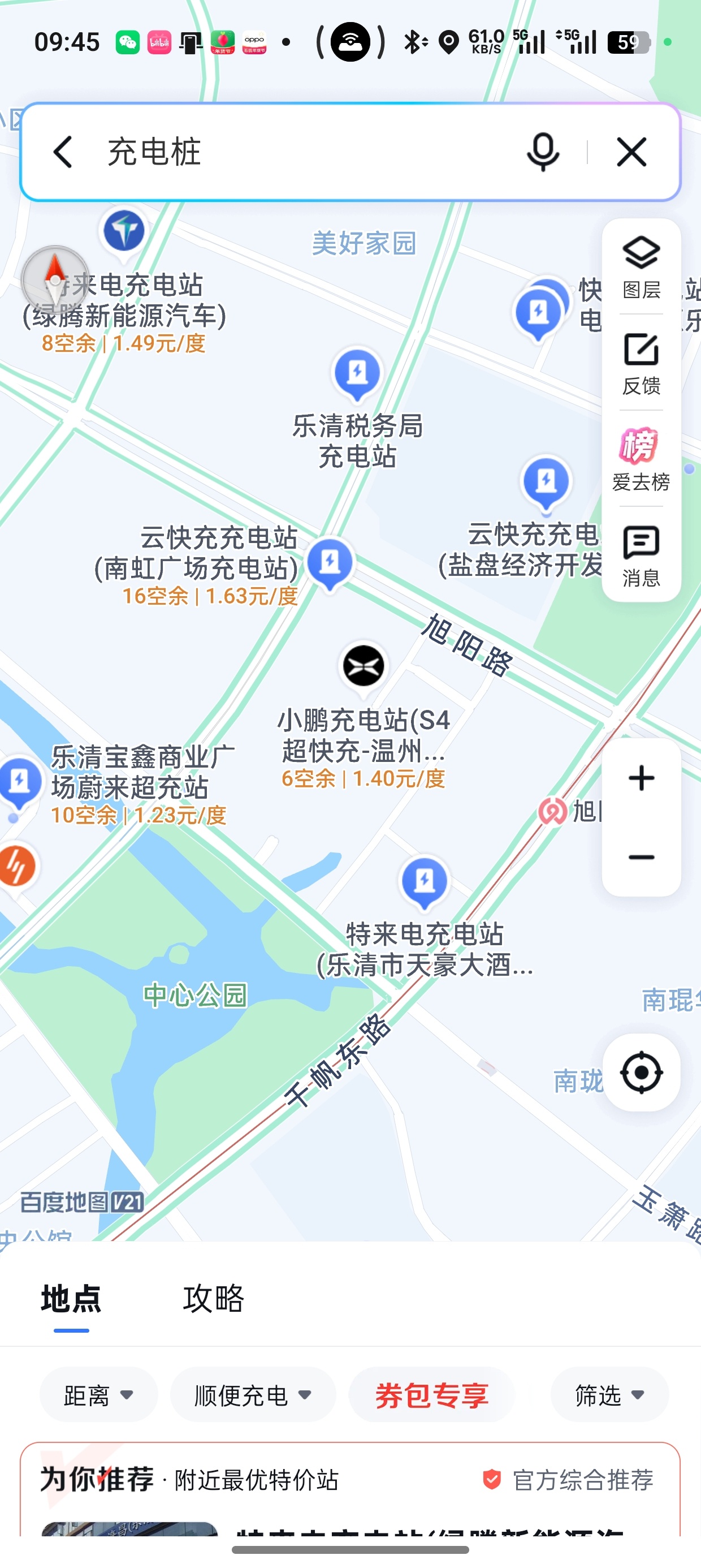
Task: Tap the compass to reset orientation
Action: (55, 280)
